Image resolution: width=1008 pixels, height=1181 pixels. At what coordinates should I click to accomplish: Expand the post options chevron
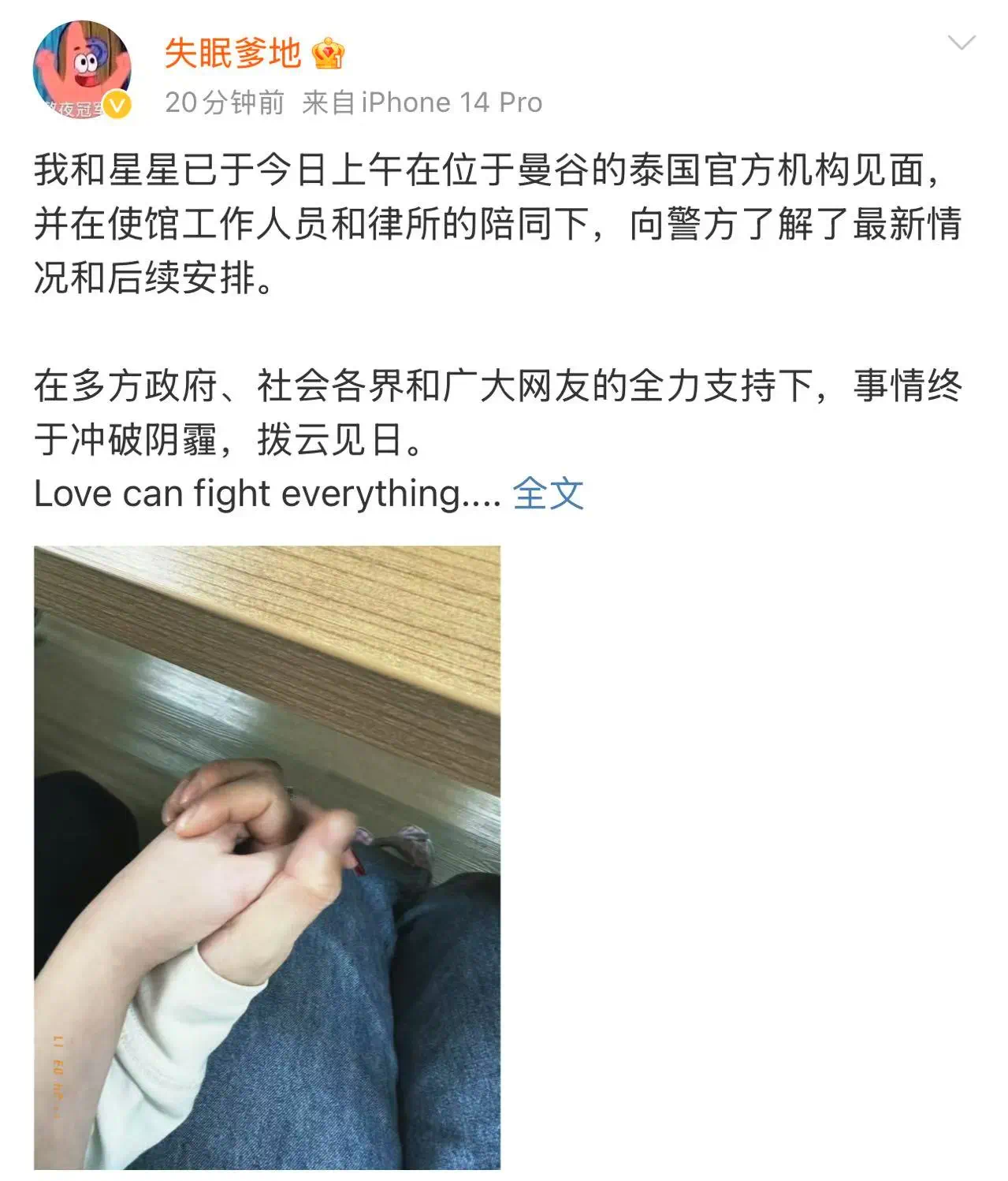click(x=961, y=43)
